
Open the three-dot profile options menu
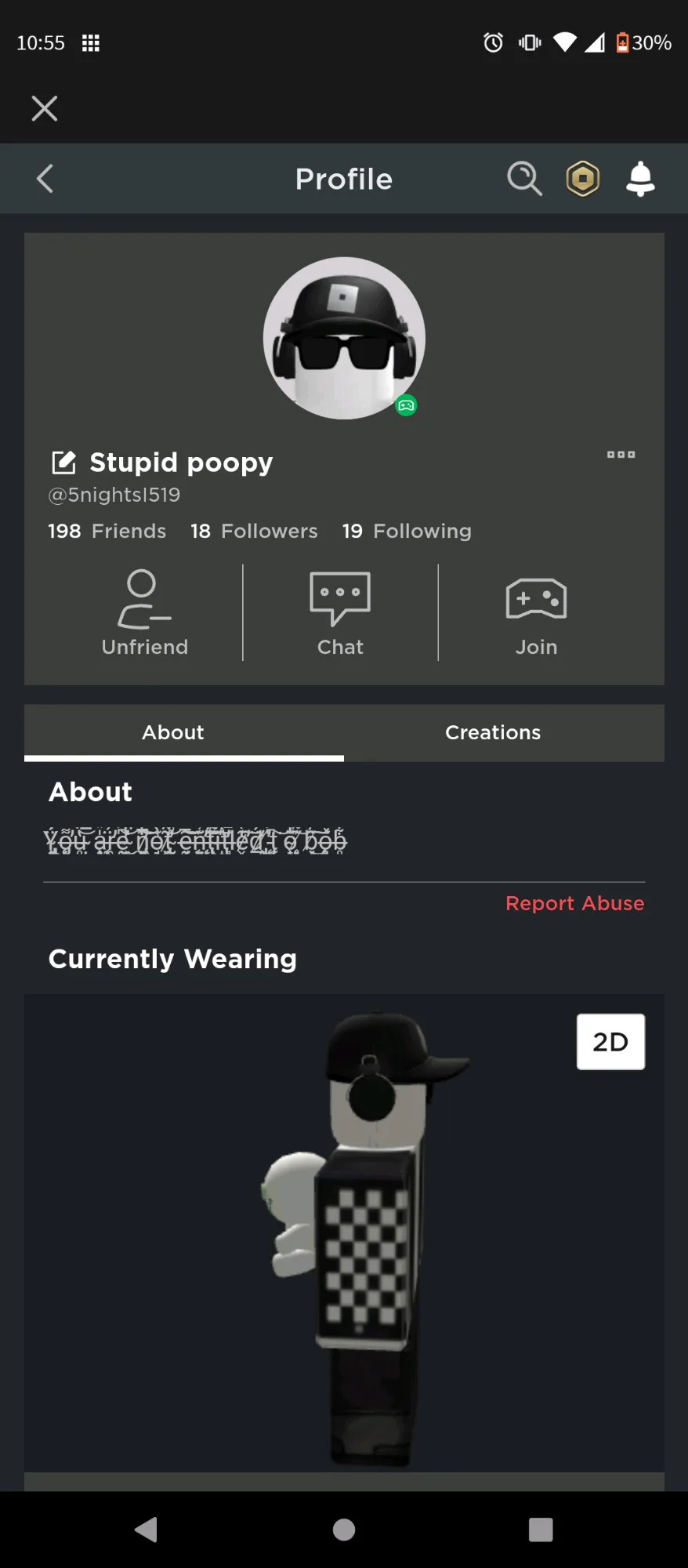pyautogui.click(x=621, y=455)
